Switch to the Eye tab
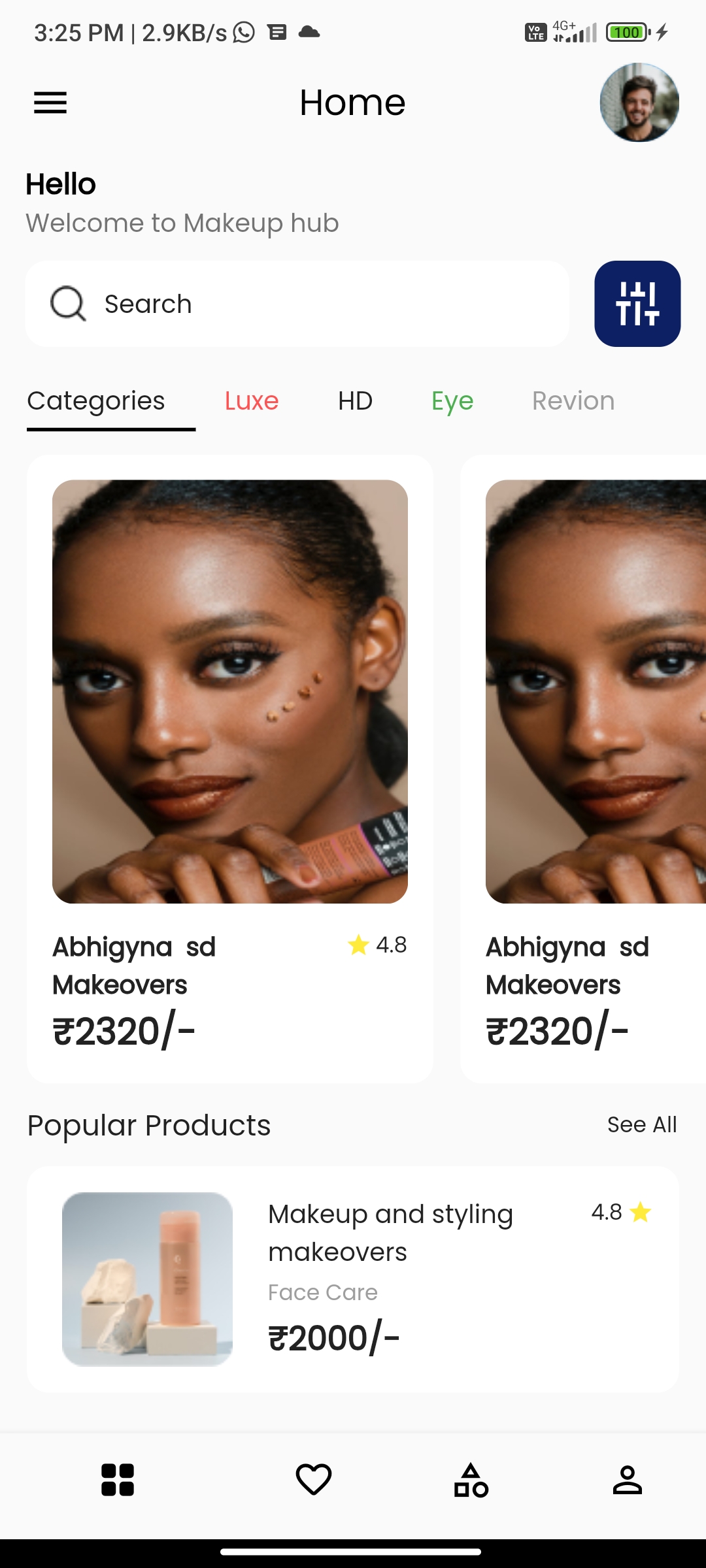The width and height of the screenshot is (706, 1568). pyautogui.click(x=452, y=401)
